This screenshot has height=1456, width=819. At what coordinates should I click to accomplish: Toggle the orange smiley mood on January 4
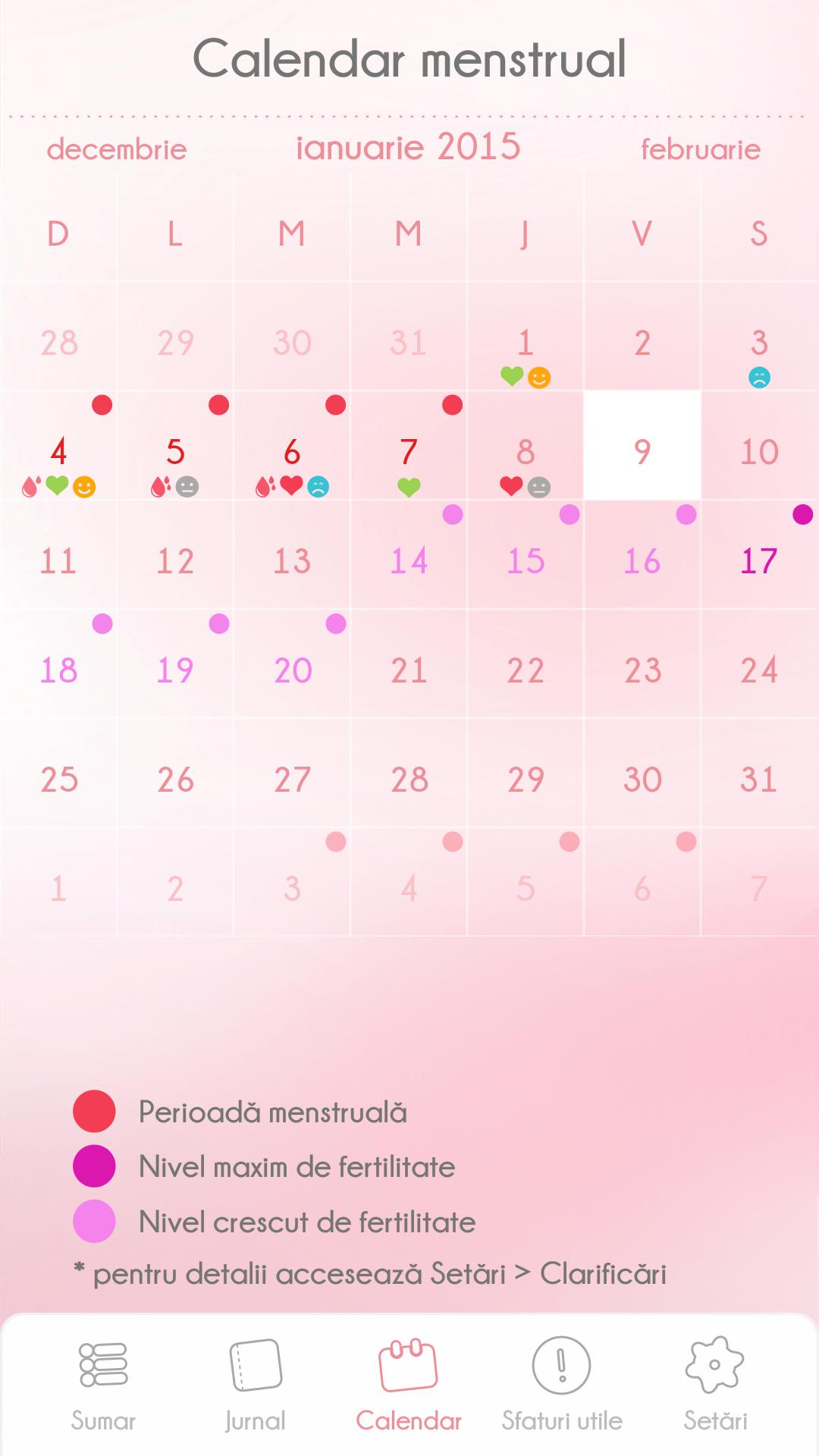pyautogui.click(x=84, y=488)
